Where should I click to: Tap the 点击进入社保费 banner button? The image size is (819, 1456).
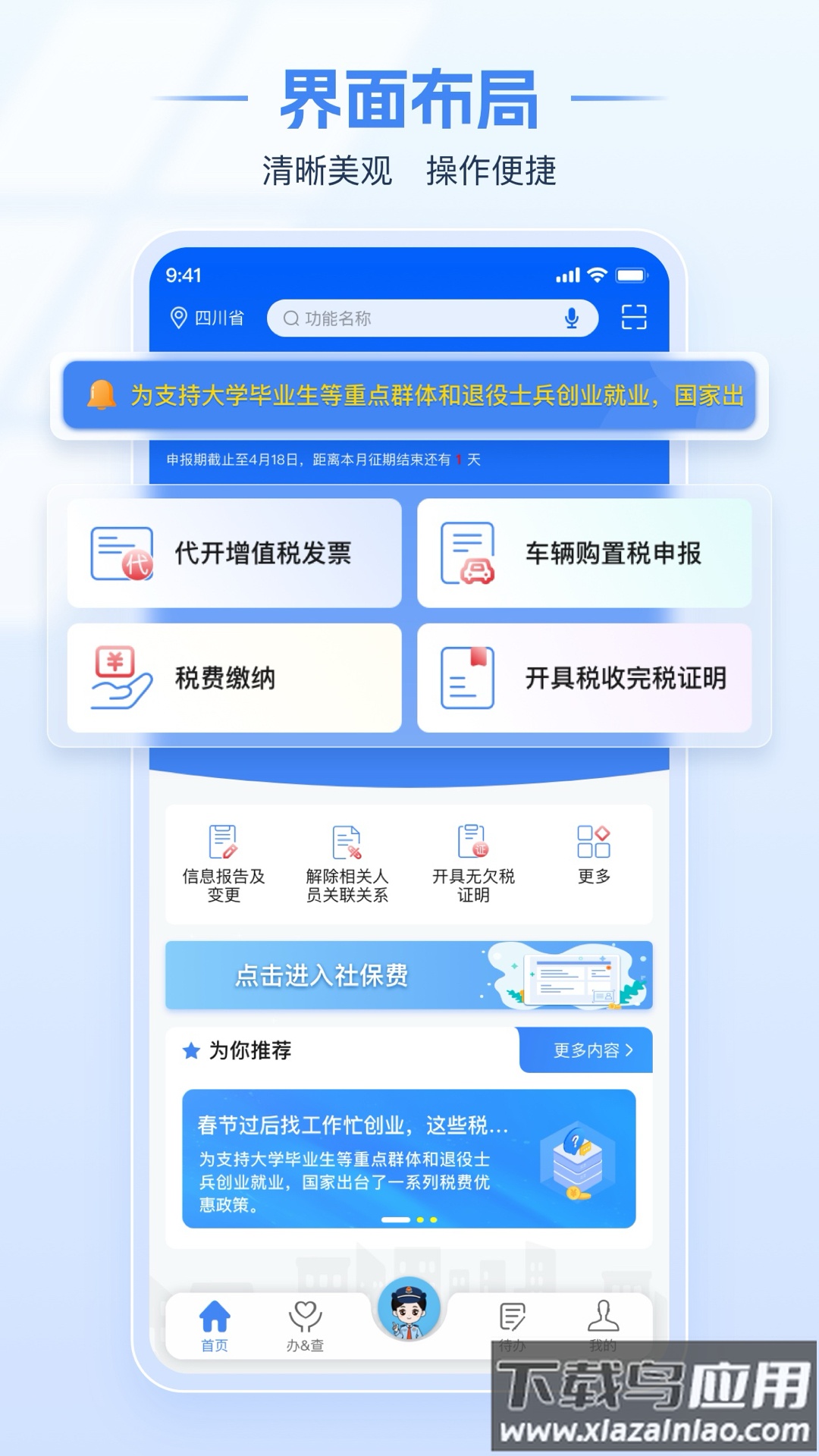(x=322, y=977)
